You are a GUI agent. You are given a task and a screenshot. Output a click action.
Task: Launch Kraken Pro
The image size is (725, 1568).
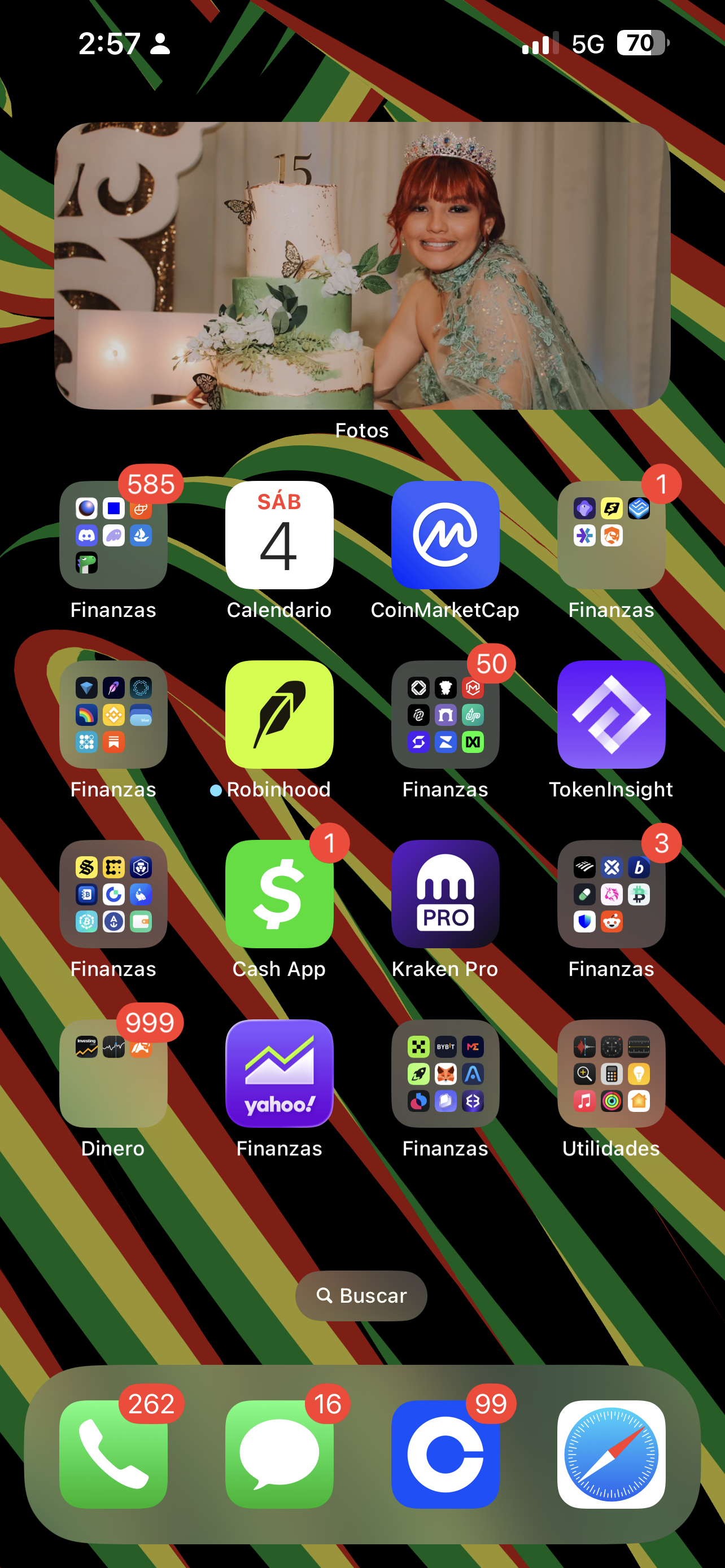point(445,894)
